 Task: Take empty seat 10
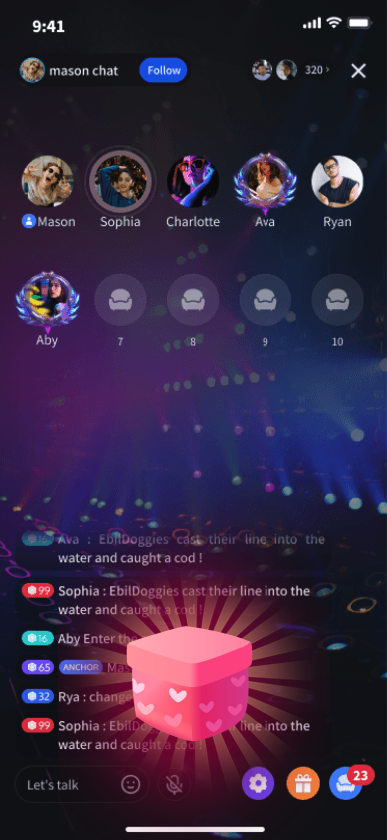[x=337, y=300]
